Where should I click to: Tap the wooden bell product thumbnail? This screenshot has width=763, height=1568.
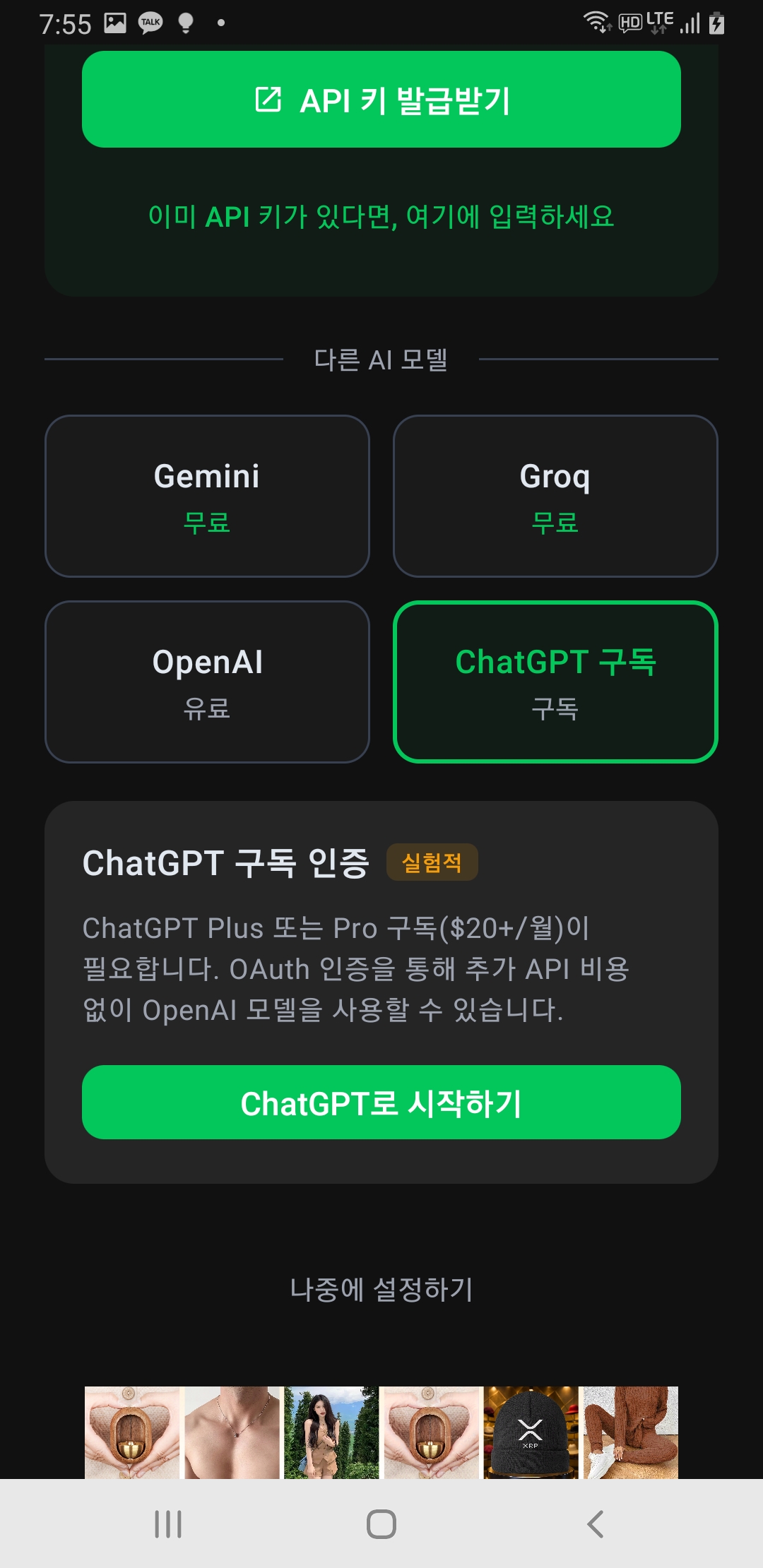(x=131, y=1430)
